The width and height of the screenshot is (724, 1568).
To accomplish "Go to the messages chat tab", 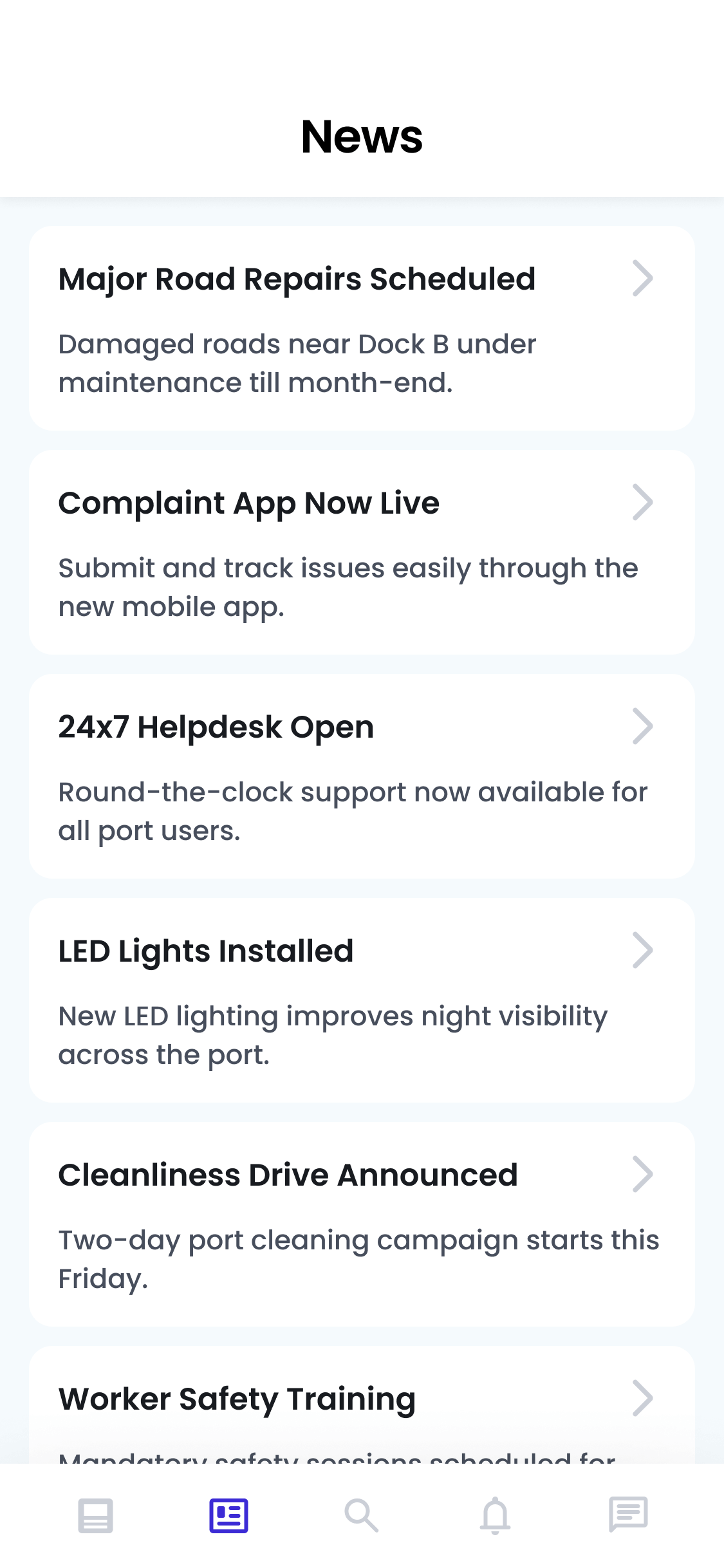I will [x=628, y=1515].
